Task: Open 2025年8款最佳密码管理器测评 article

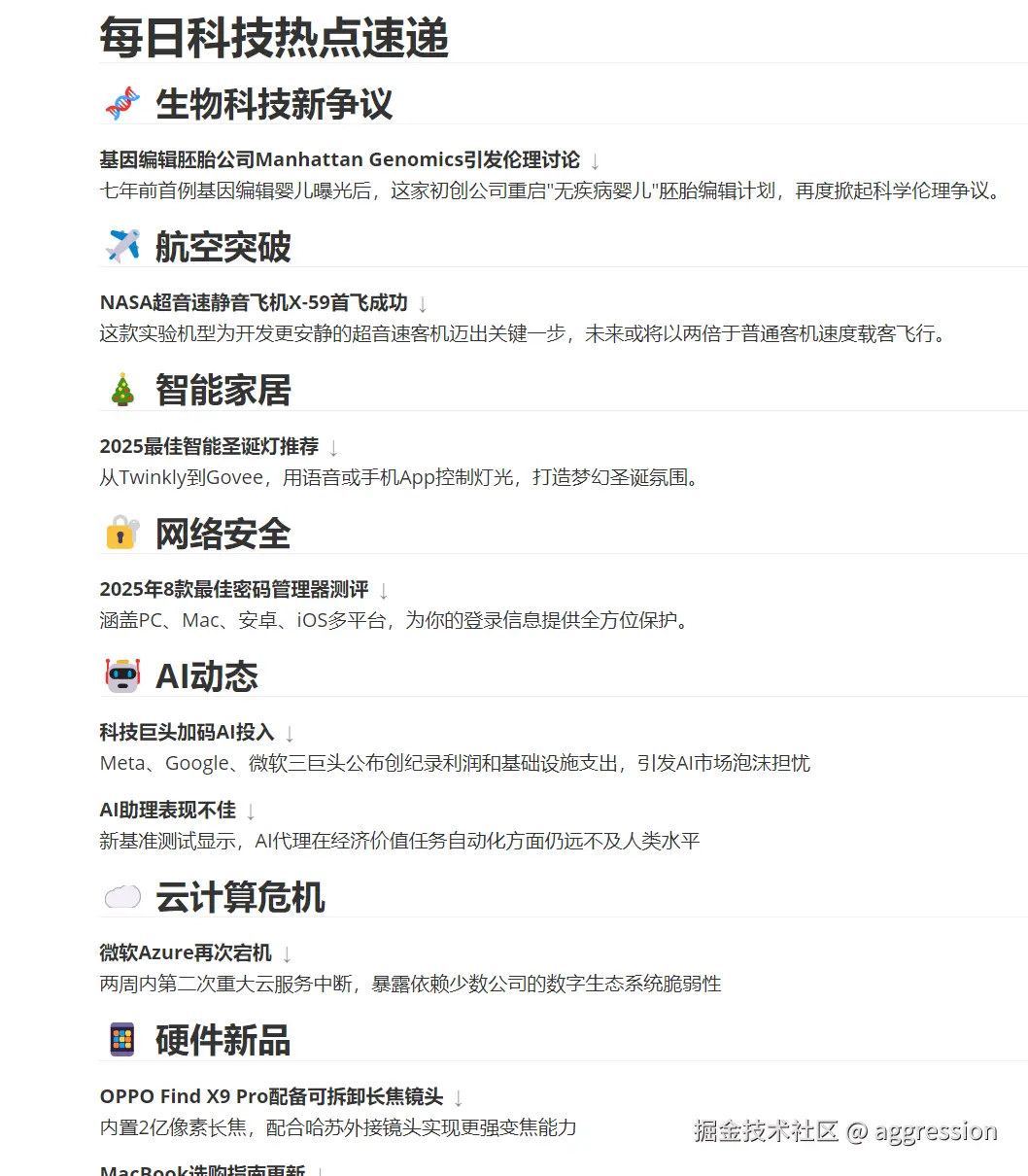Action: tap(234, 589)
